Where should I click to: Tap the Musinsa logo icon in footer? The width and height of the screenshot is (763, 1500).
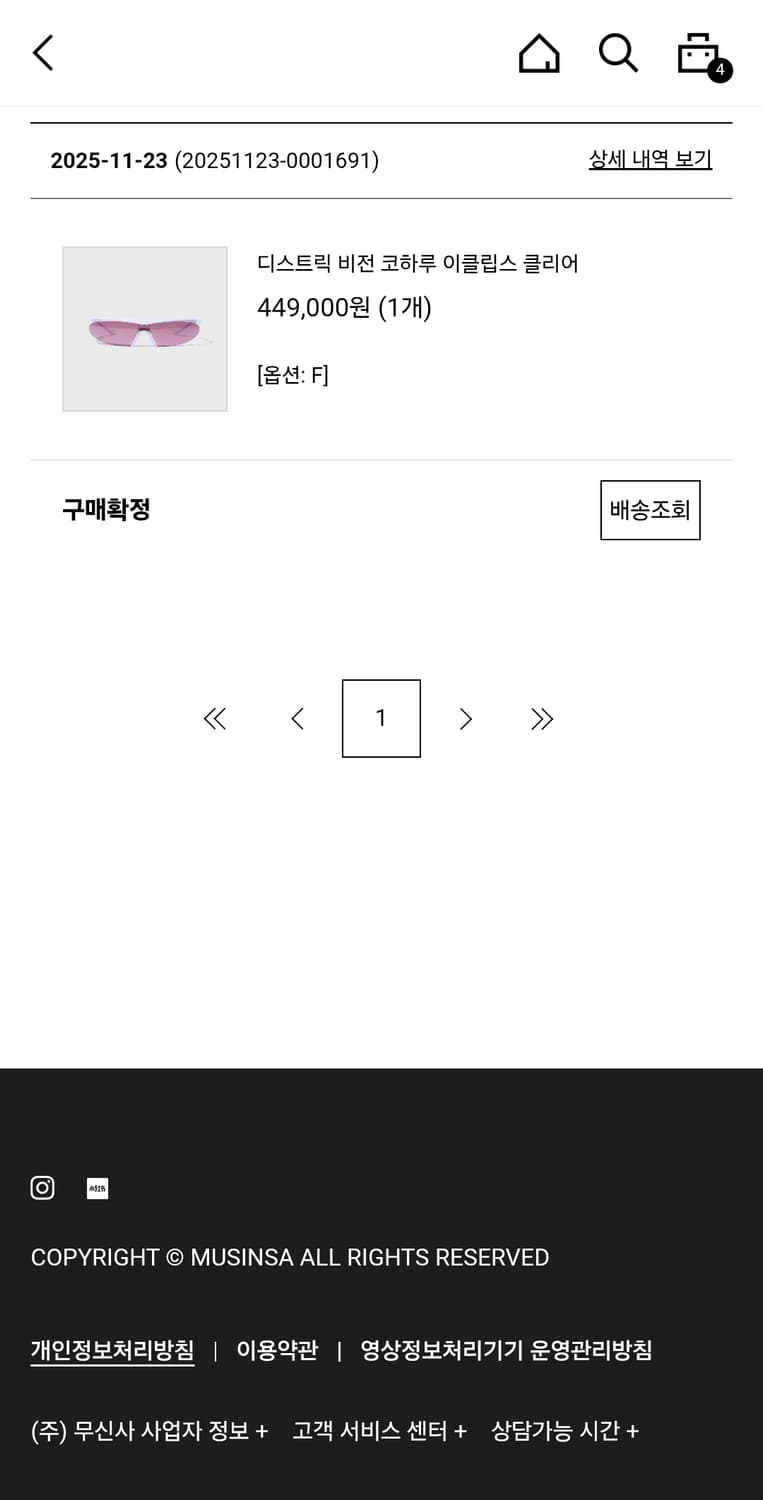[x=97, y=1187]
